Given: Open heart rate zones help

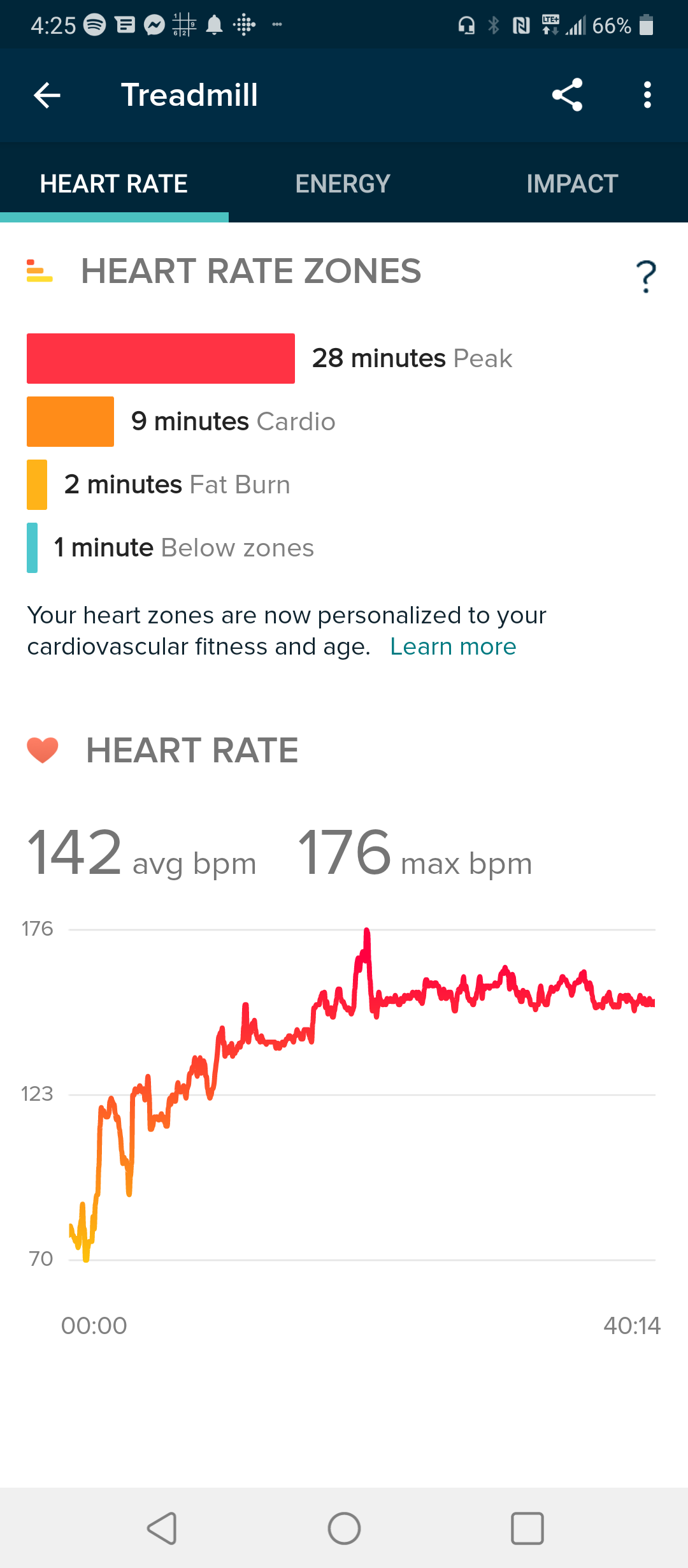Looking at the screenshot, I should click(x=646, y=275).
